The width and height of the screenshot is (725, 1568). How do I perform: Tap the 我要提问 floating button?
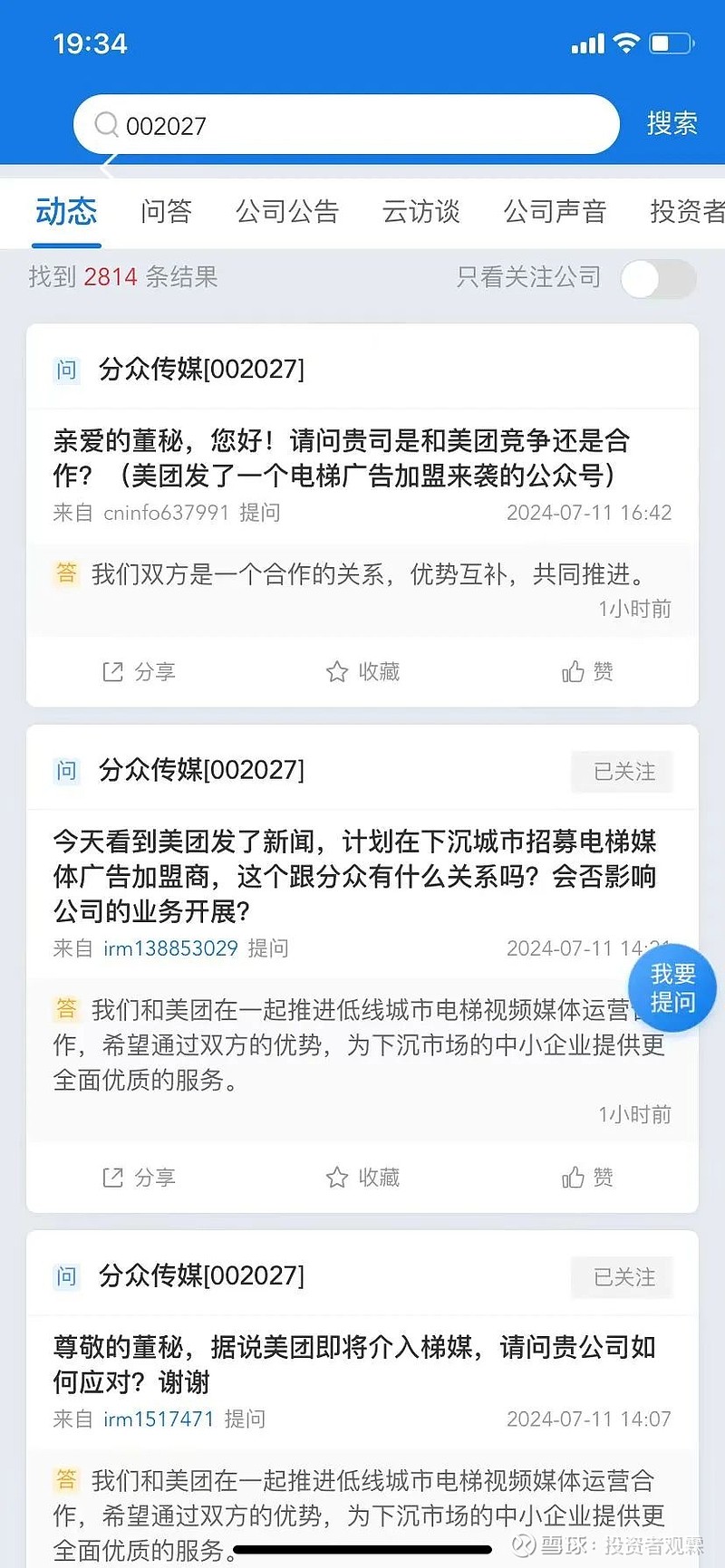tap(672, 988)
